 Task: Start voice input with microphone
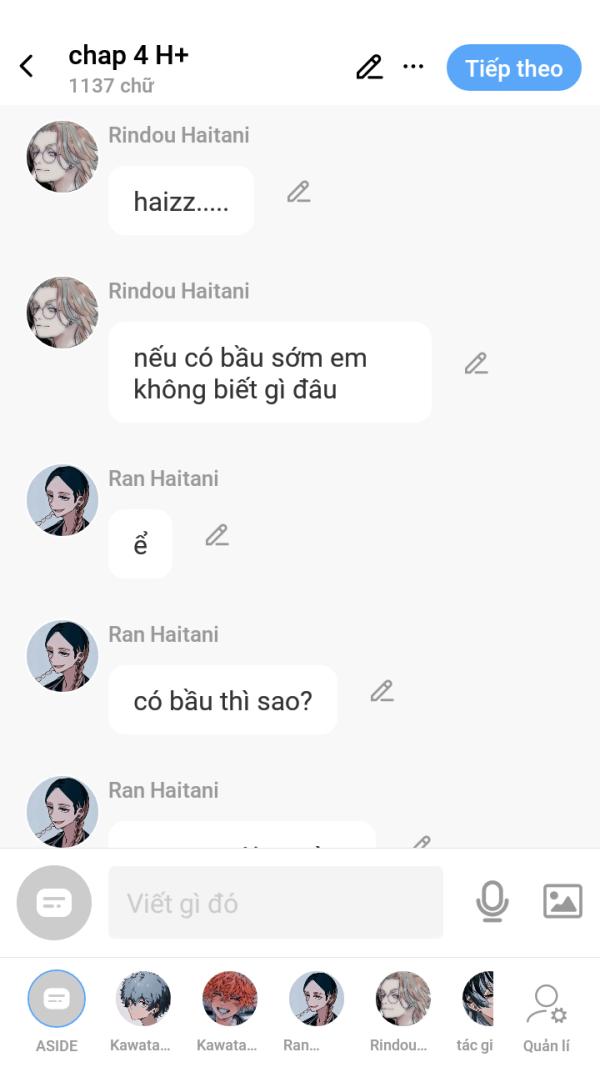(x=491, y=902)
